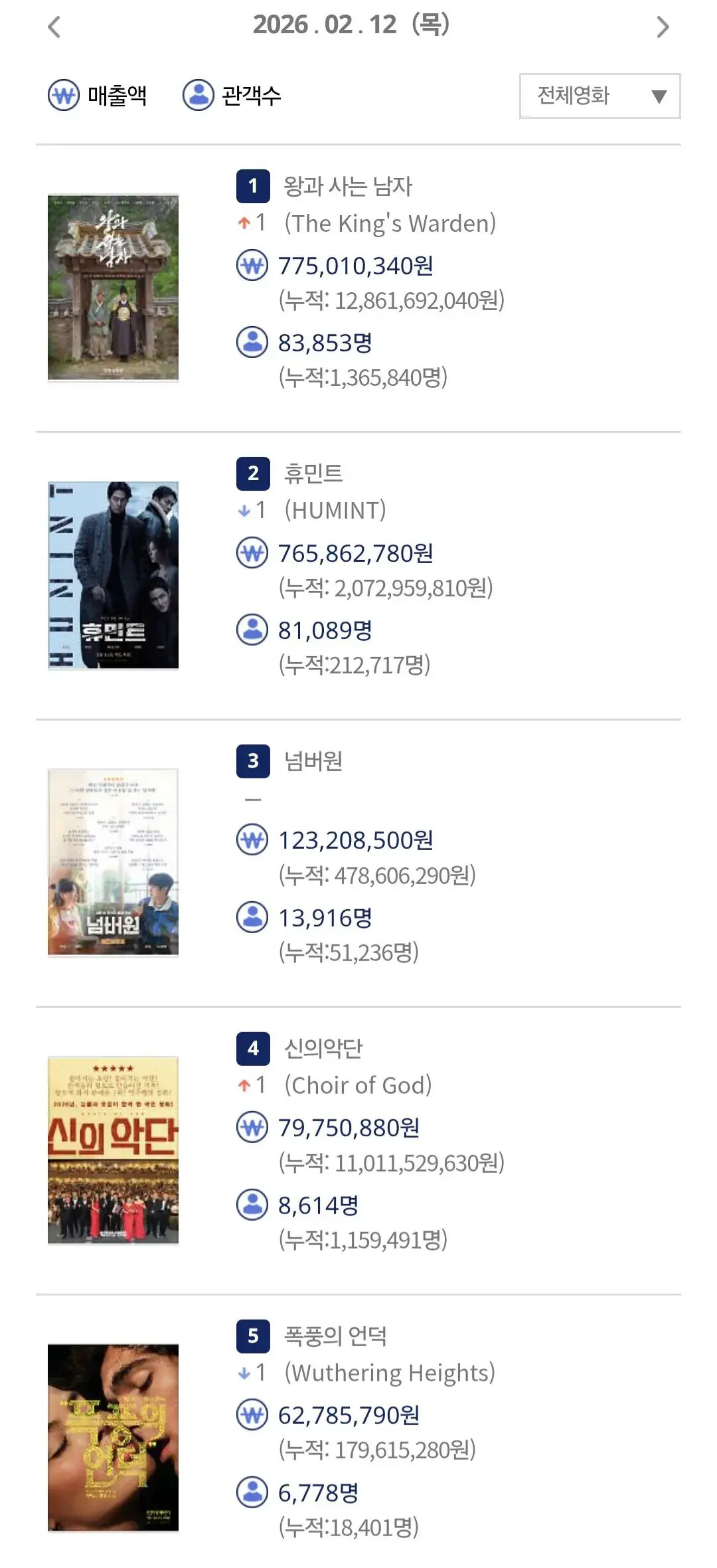Open the 휴민트 (HUMINT) movie entry
This screenshot has height=1568, width=717.
point(313,474)
